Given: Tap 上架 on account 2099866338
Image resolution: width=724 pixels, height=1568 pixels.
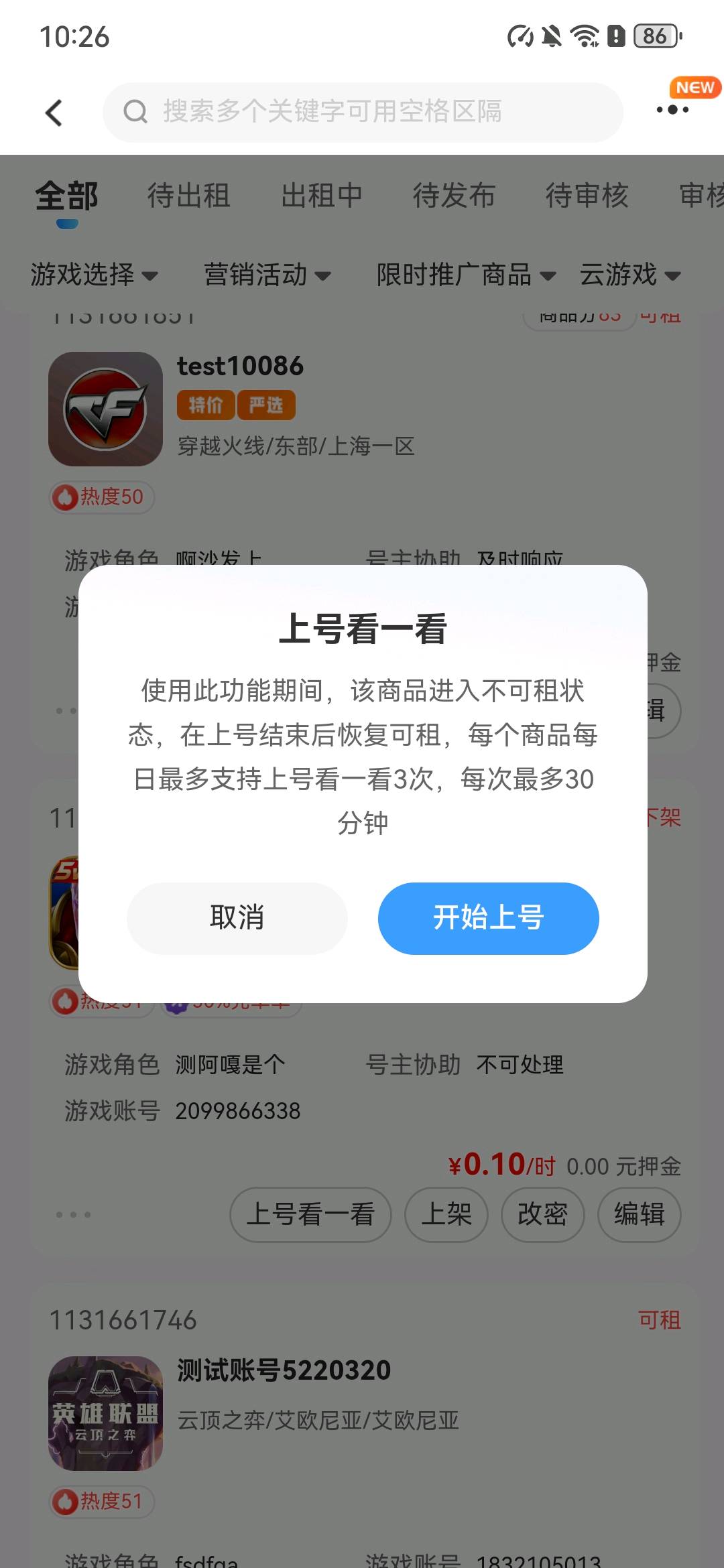Looking at the screenshot, I should click(446, 1214).
